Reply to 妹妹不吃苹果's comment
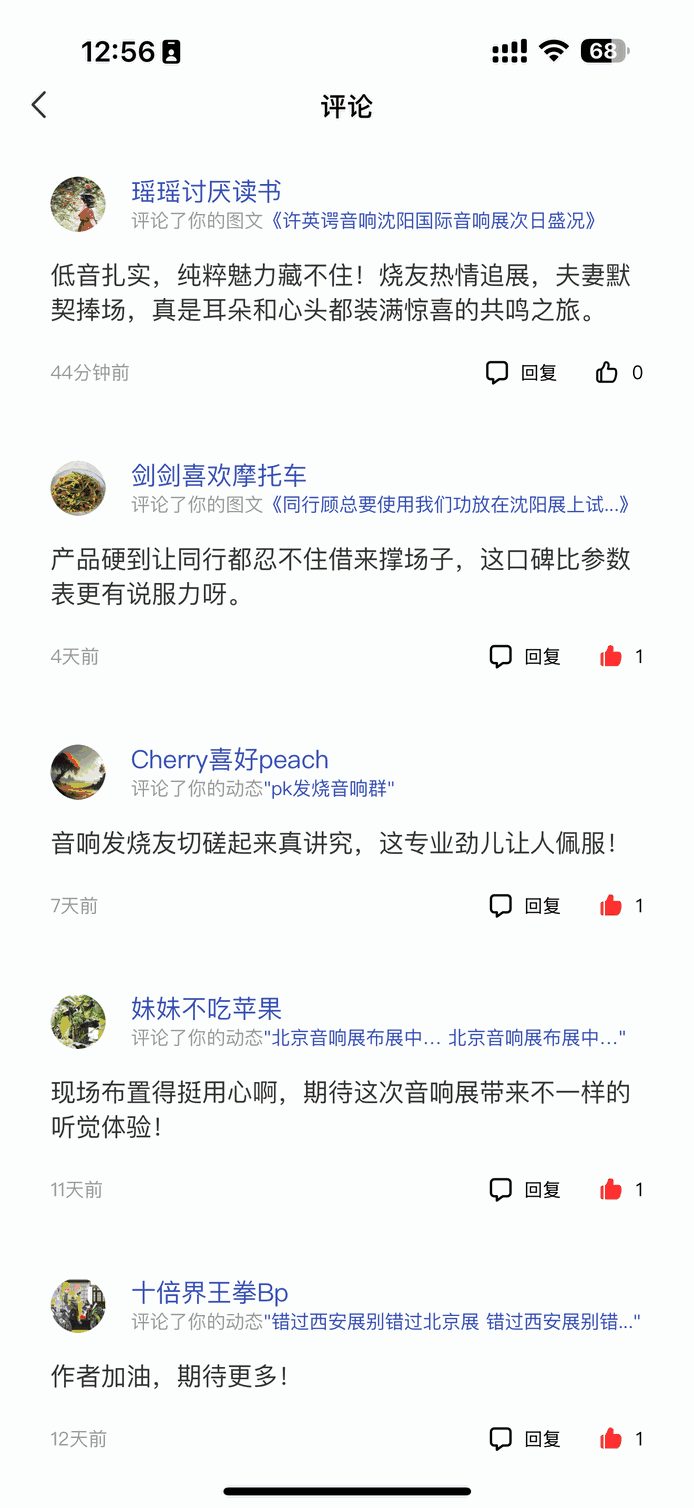The height and width of the screenshot is (1508, 694). click(x=525, y=1190)
